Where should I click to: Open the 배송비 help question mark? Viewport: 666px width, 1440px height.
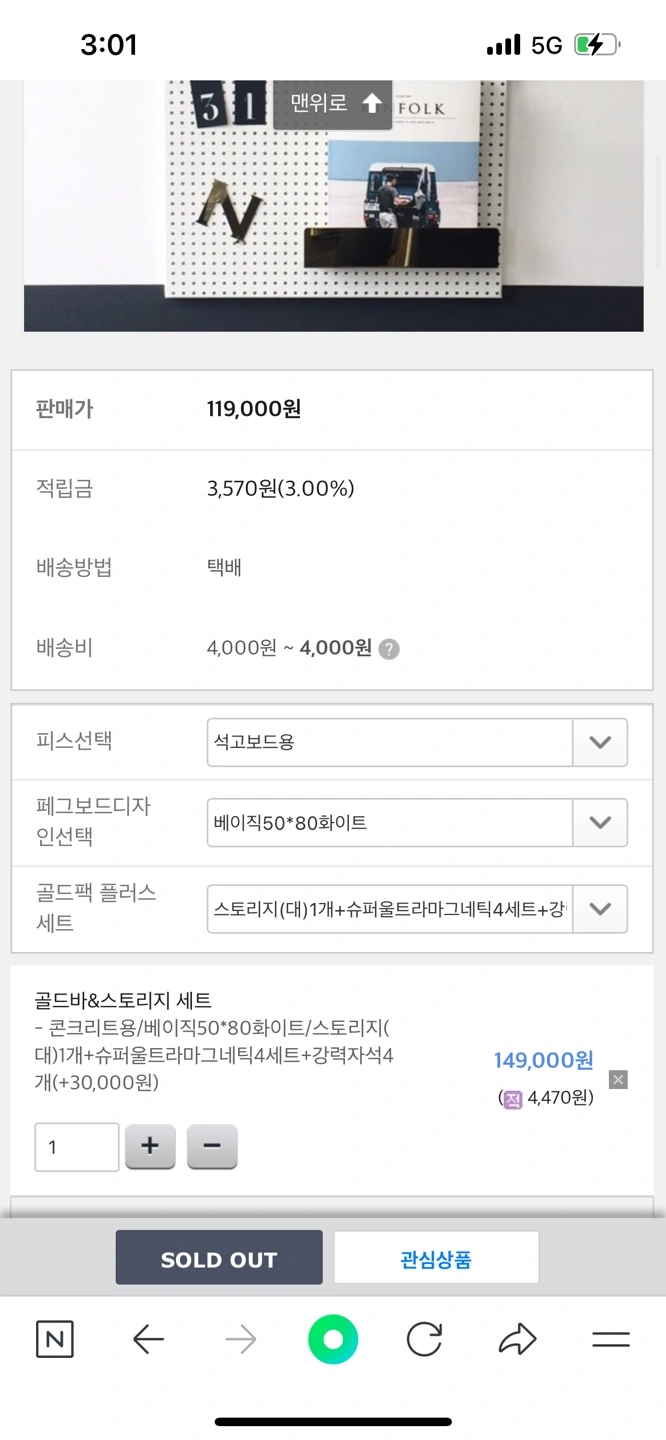390,649
